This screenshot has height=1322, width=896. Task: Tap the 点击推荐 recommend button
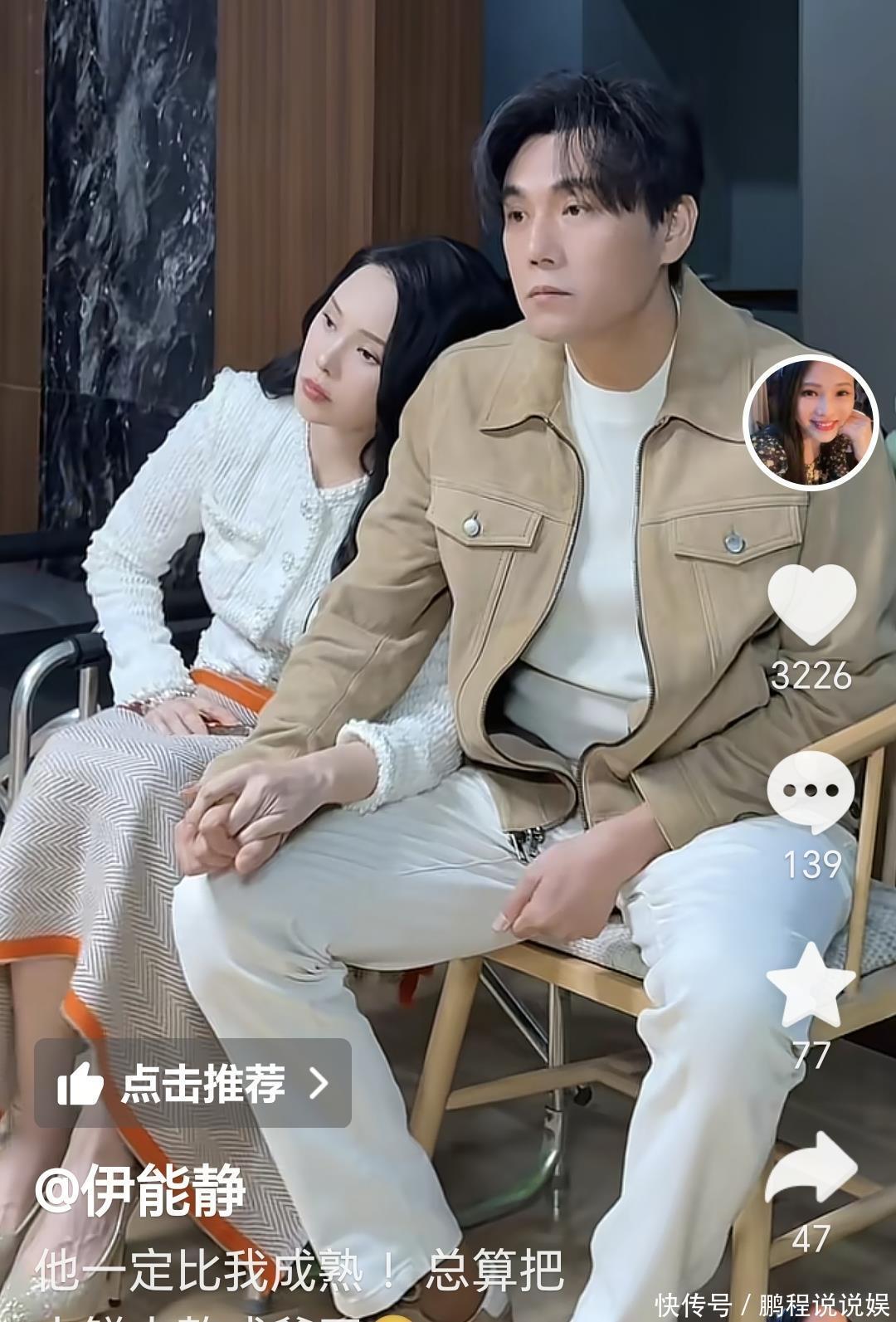[x=192, y=1083]
